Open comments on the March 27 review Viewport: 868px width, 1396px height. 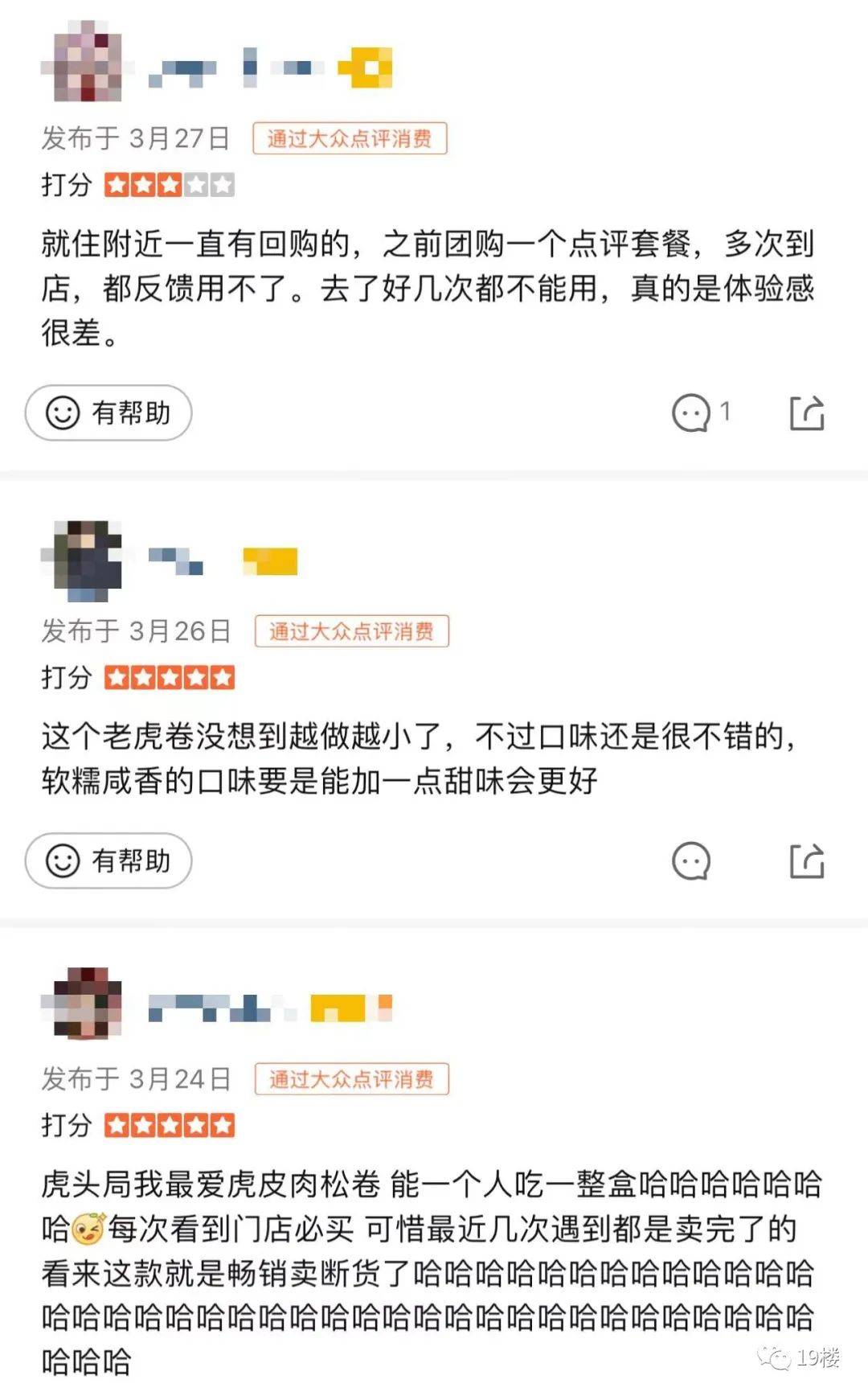[x=692, y=413]
